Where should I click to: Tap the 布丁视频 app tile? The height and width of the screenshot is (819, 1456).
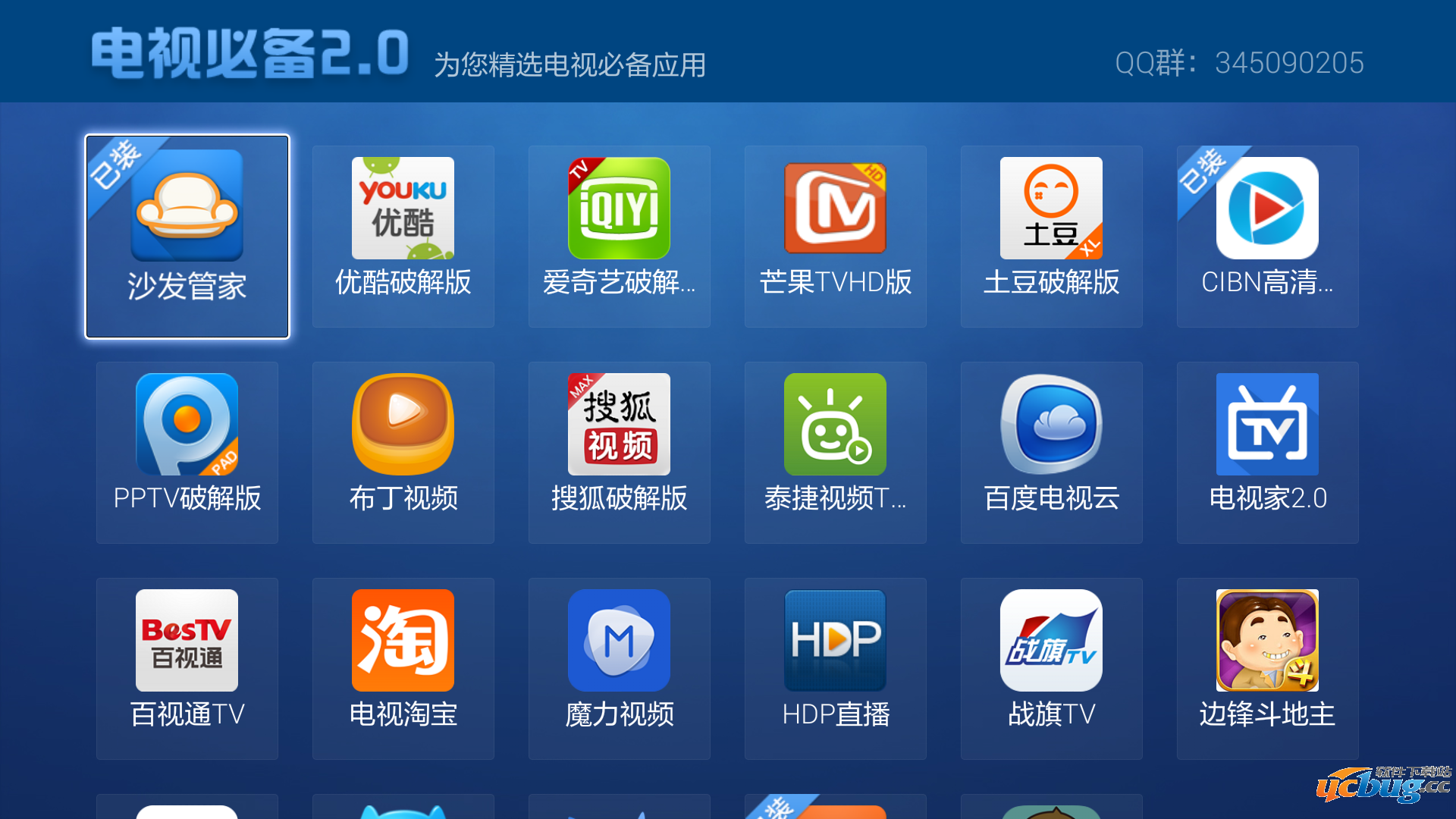click(x=403, y=453)
